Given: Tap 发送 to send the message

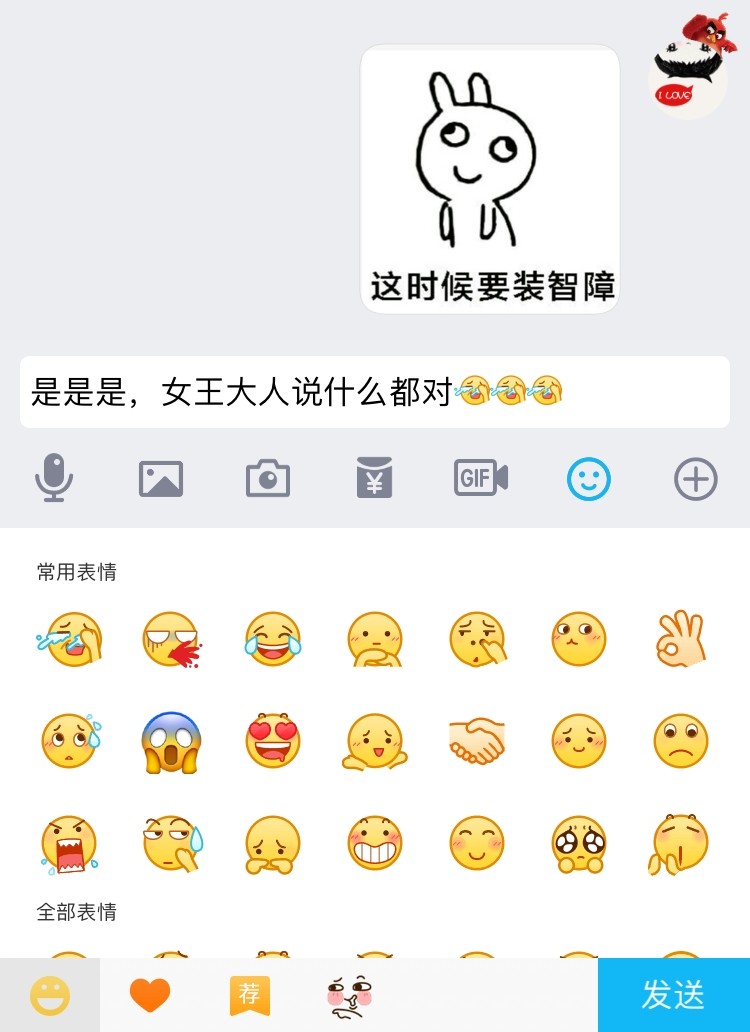Looking at the screenshot, I should click(673, 995).
